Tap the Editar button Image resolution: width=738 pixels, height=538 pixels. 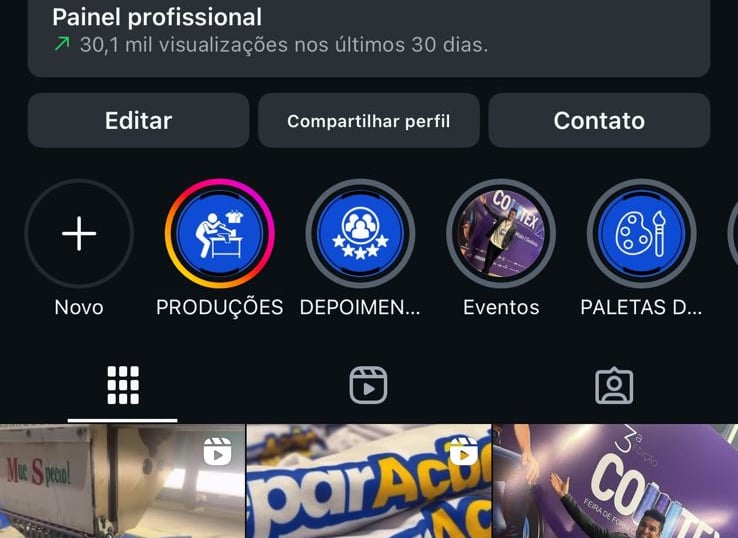click(138, 121)
